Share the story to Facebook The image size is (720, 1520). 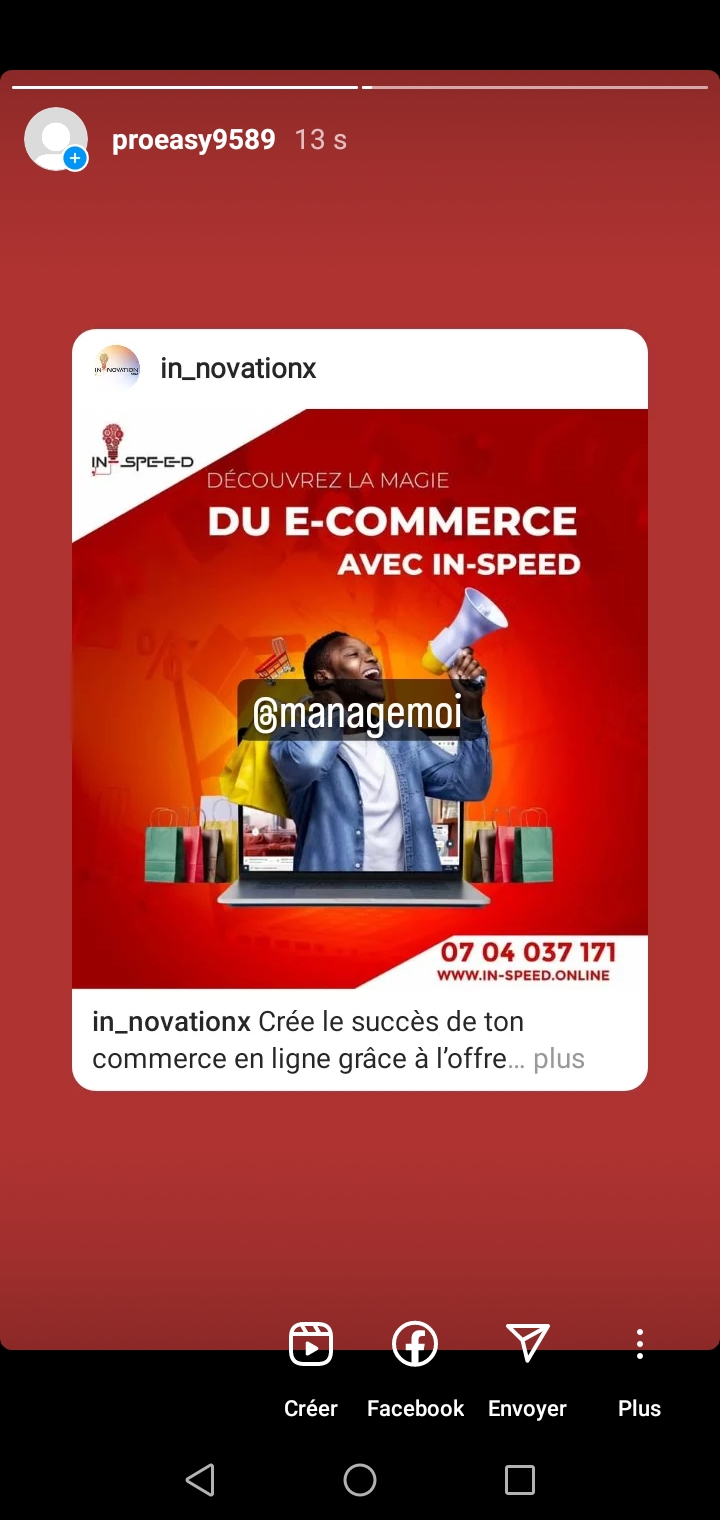pyautogui.click(x=415, y=1370)
